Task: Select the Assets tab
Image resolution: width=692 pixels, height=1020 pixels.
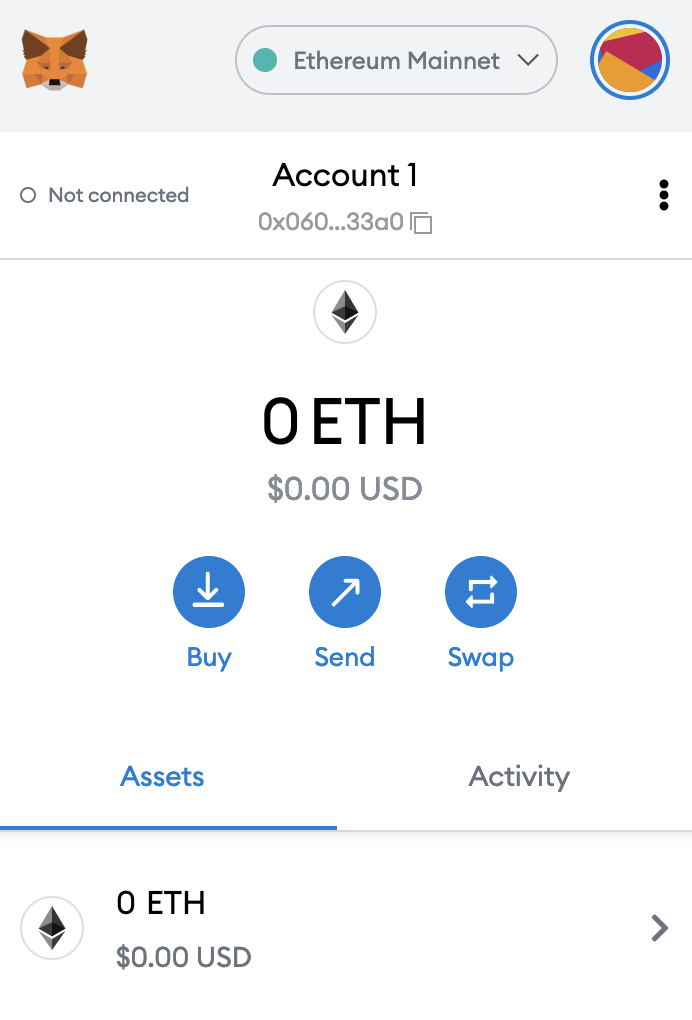Action: pyautogui.click(x=163, y=777)
